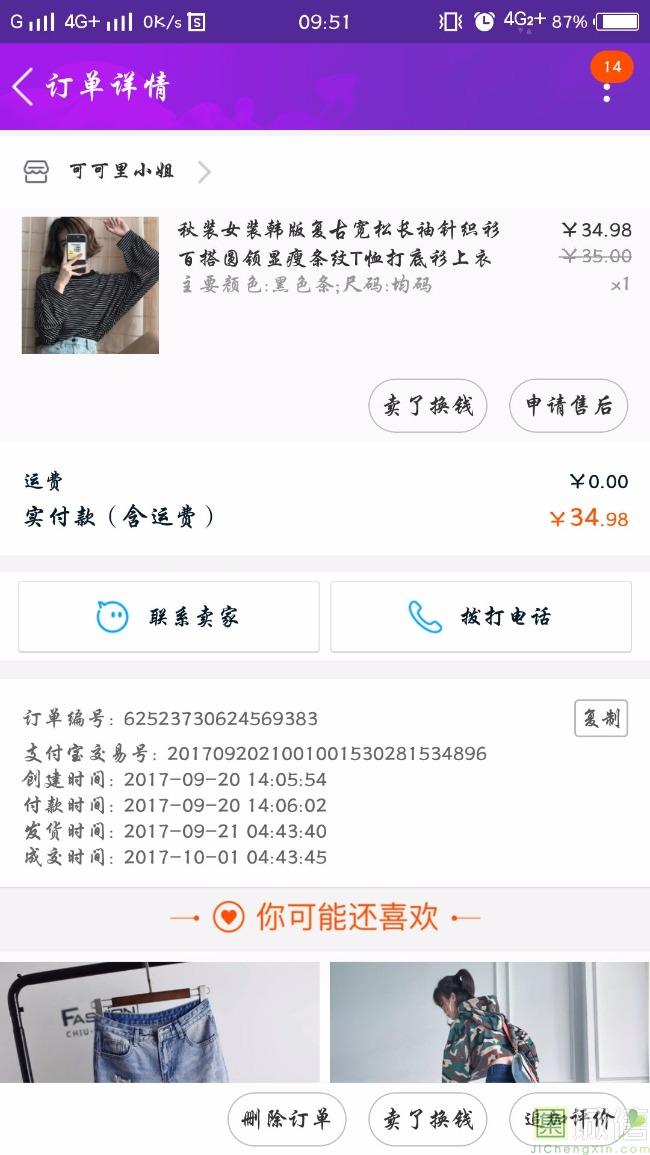
Task: Tap 追加评价 to add a review
Action: click(568, 1119)
